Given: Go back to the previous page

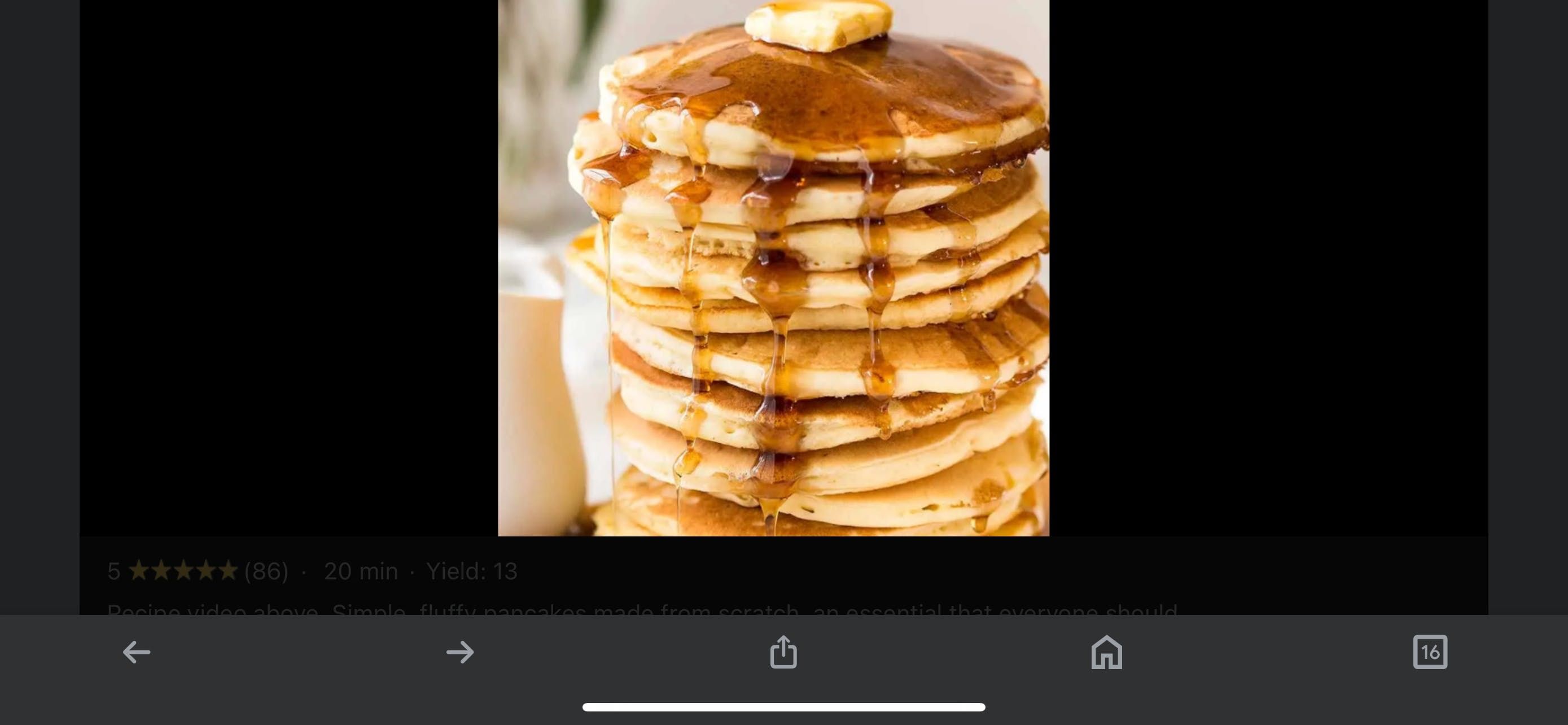Looking at the screenshot, I should pyautogui.click(x=137, y=652).
